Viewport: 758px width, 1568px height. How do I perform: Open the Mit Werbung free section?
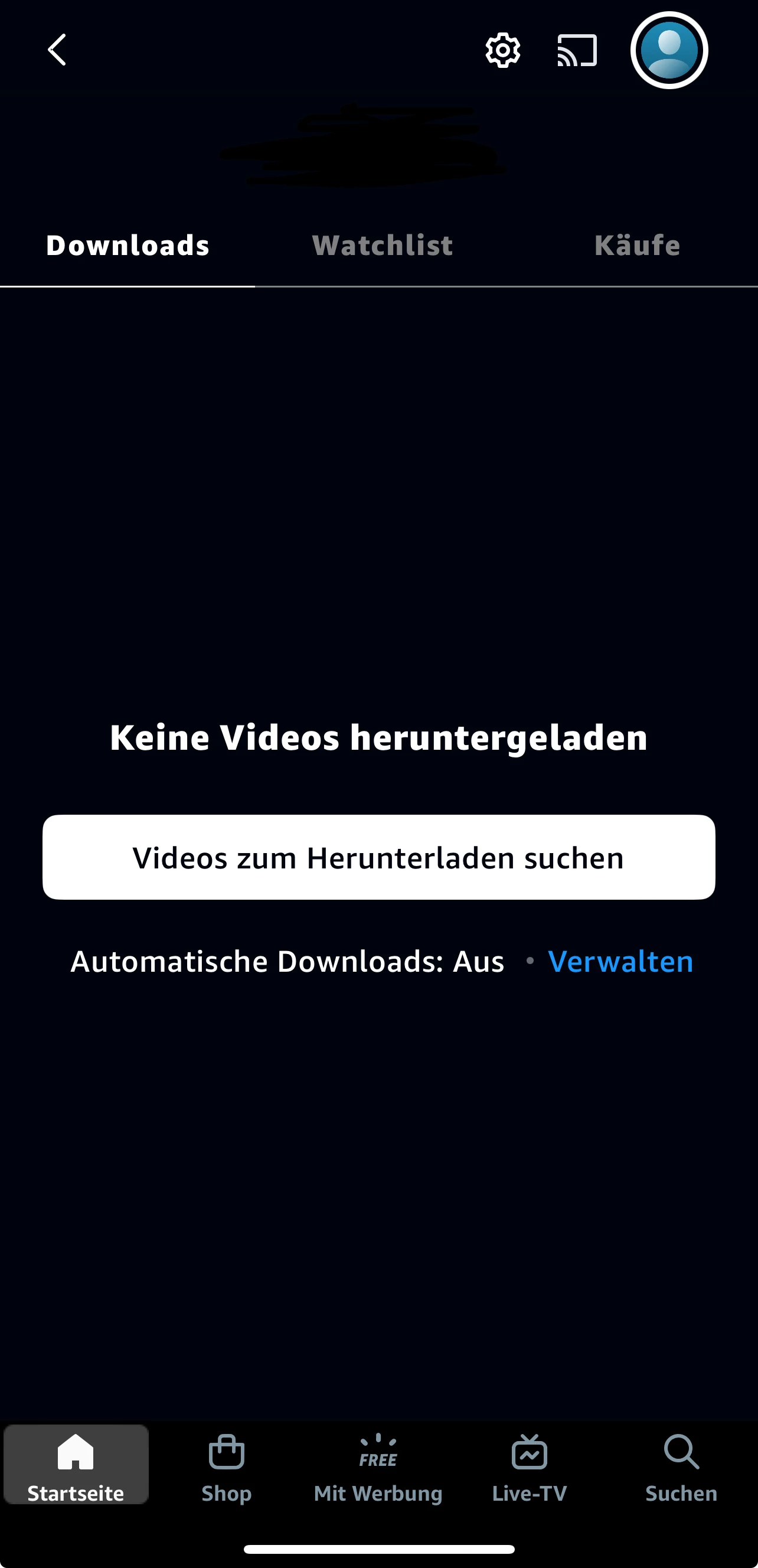[378, 1466]
